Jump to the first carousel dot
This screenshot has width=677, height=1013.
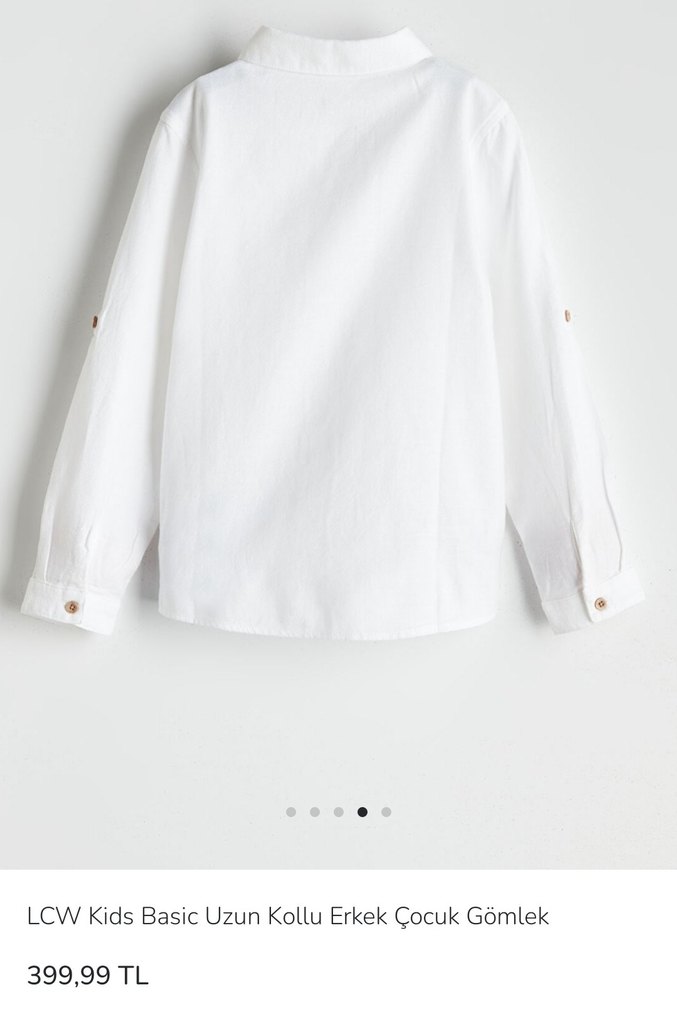291,812
